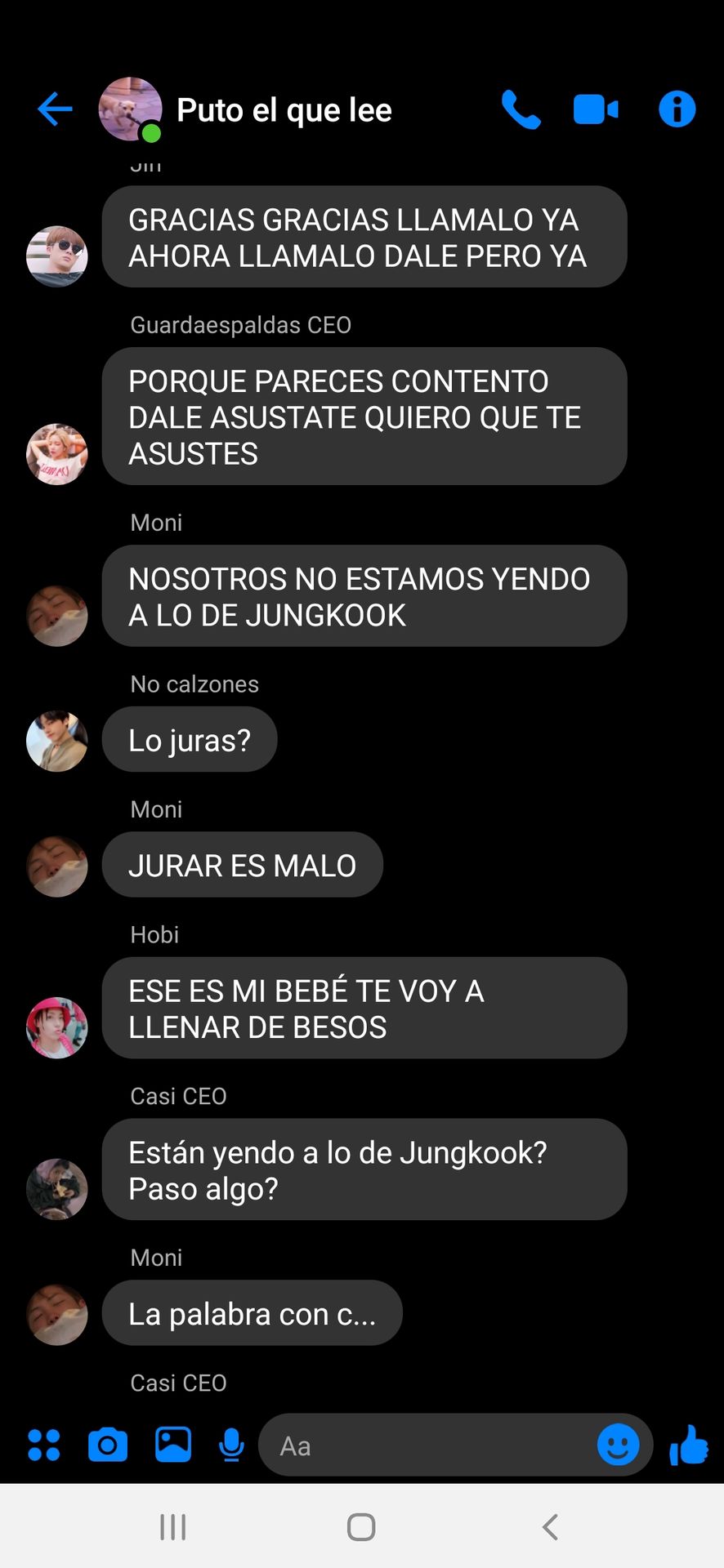Open the emoji picker in message field
Image resolution: width=724 pixels, height=1568 pixels.
(618, 1445)
